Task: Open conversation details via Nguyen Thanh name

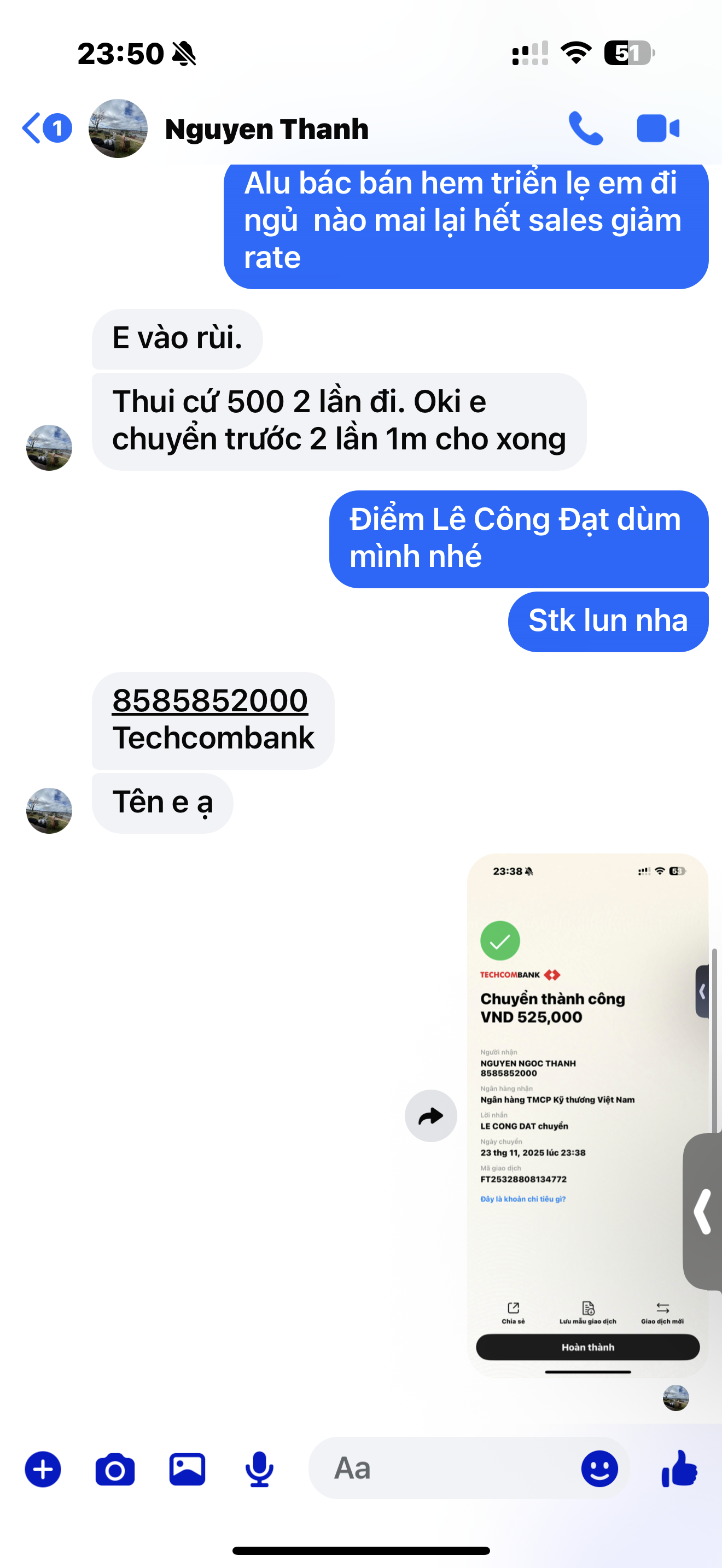Action: click(266, 128)
